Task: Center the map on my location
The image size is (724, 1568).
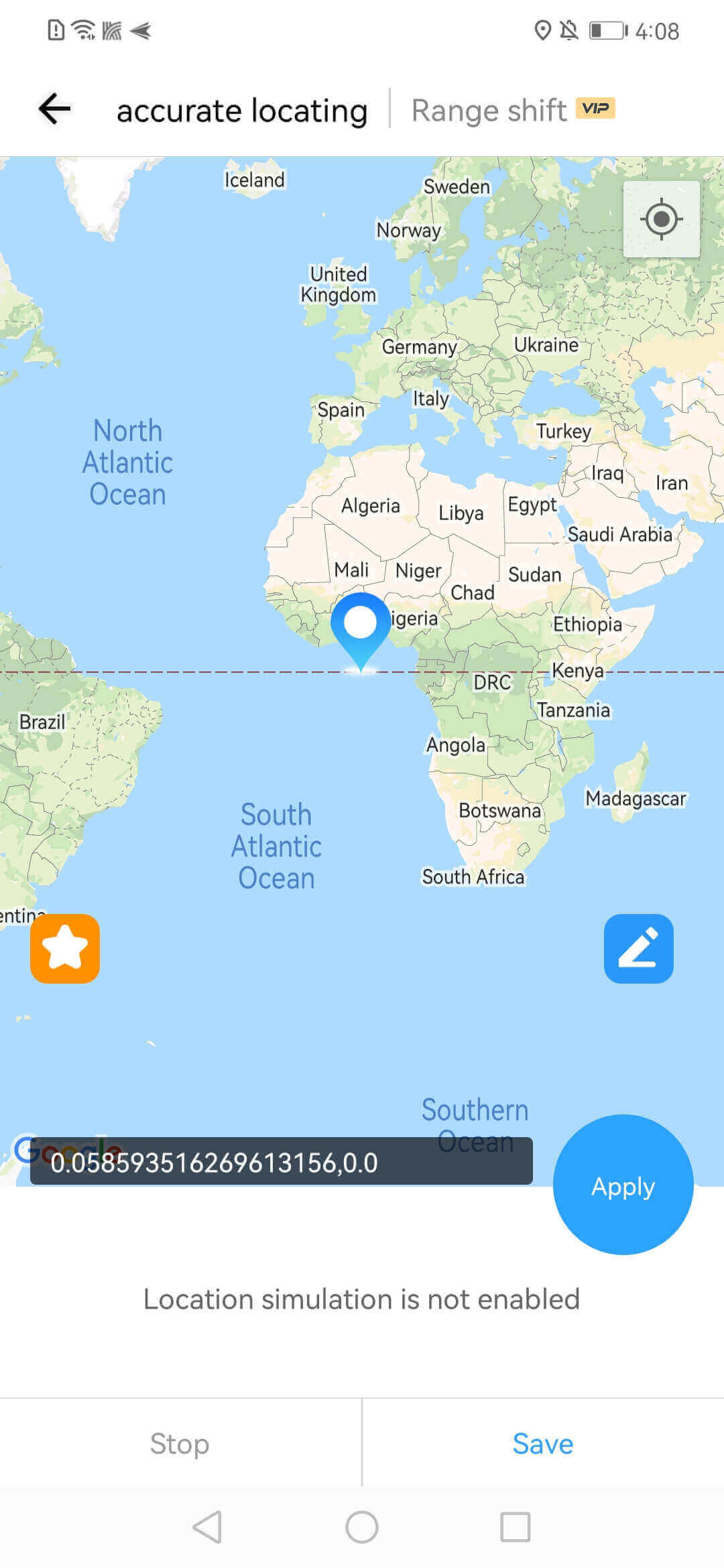Action: [x=662, y=219]
